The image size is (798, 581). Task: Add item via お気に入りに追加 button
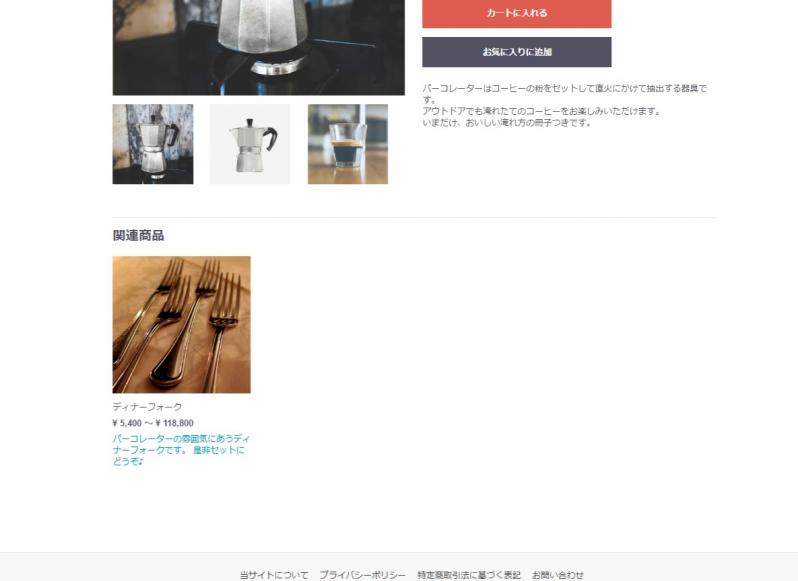click(x=516, y=52)
